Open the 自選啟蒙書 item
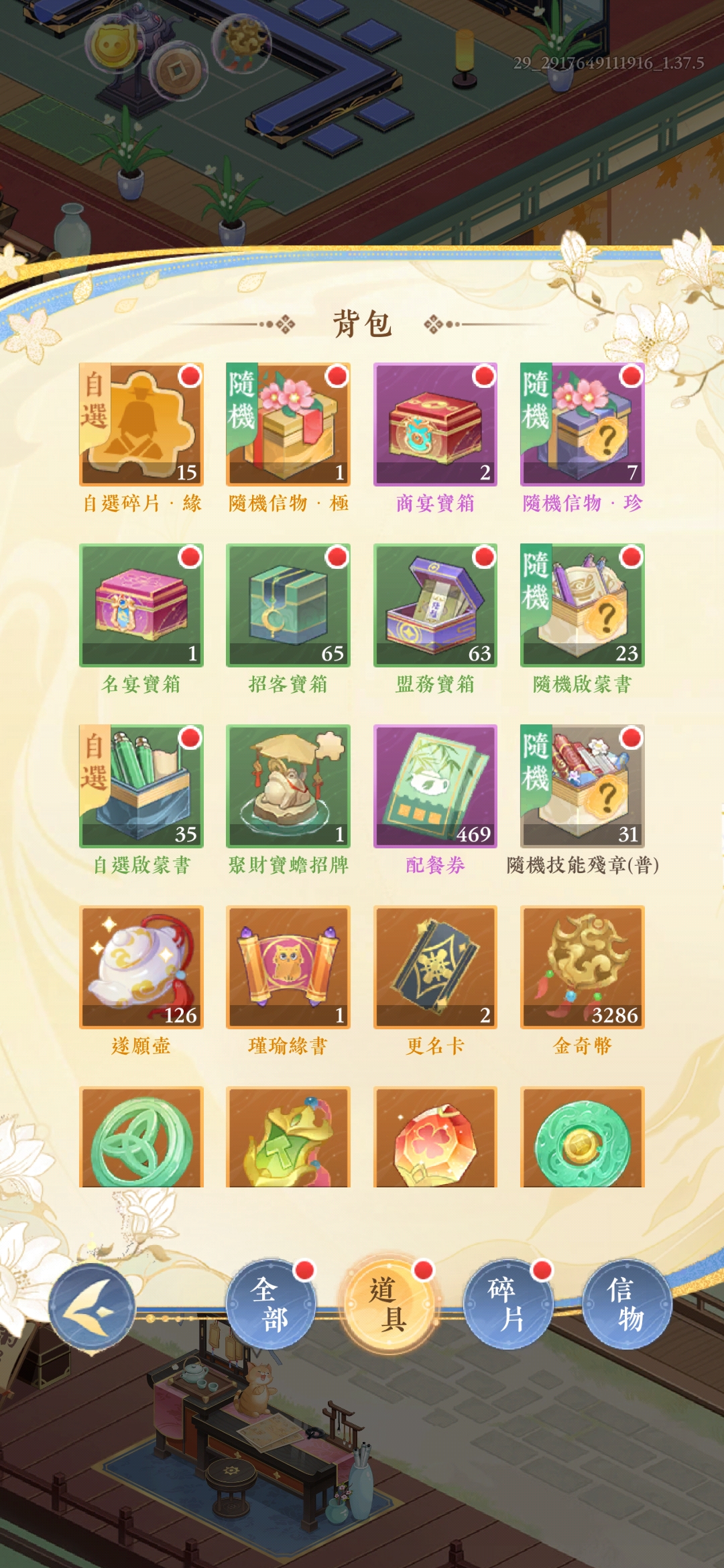 click(141, 786)
